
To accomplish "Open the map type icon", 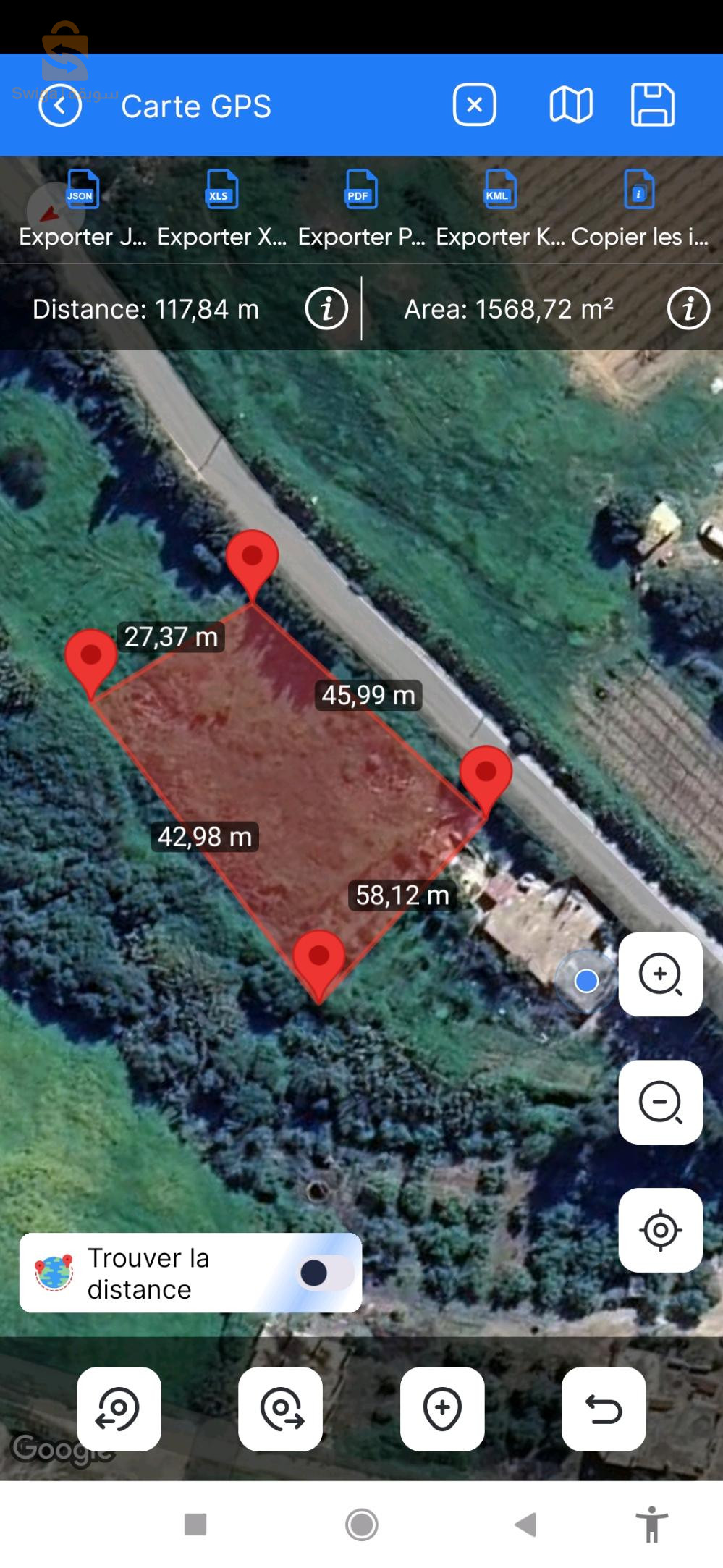I will point(571,106).
